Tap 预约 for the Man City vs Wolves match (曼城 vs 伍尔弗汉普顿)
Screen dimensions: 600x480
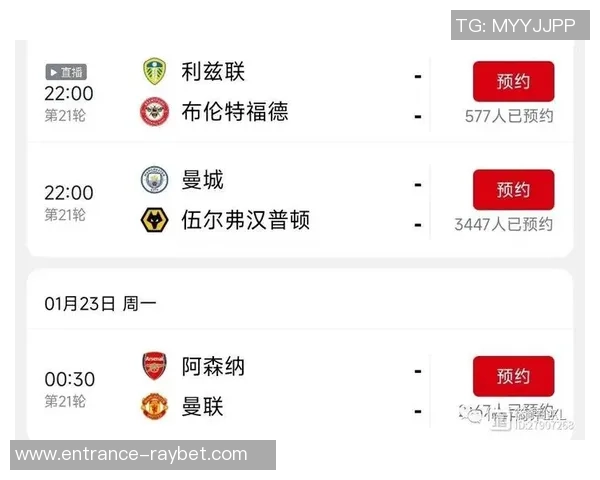tap(513, 190)
